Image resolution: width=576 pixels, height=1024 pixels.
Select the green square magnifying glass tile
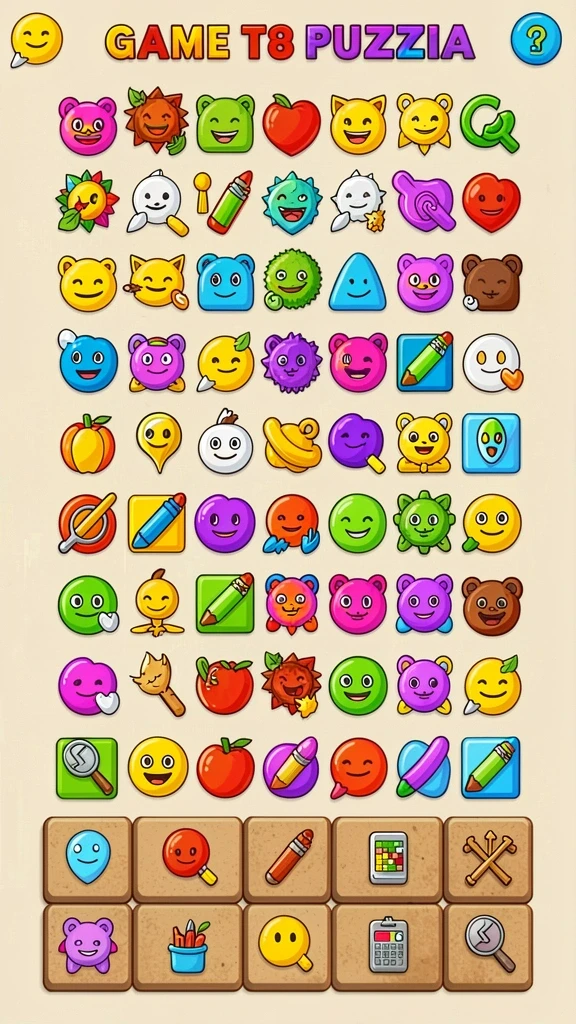(x=87, y=768)
